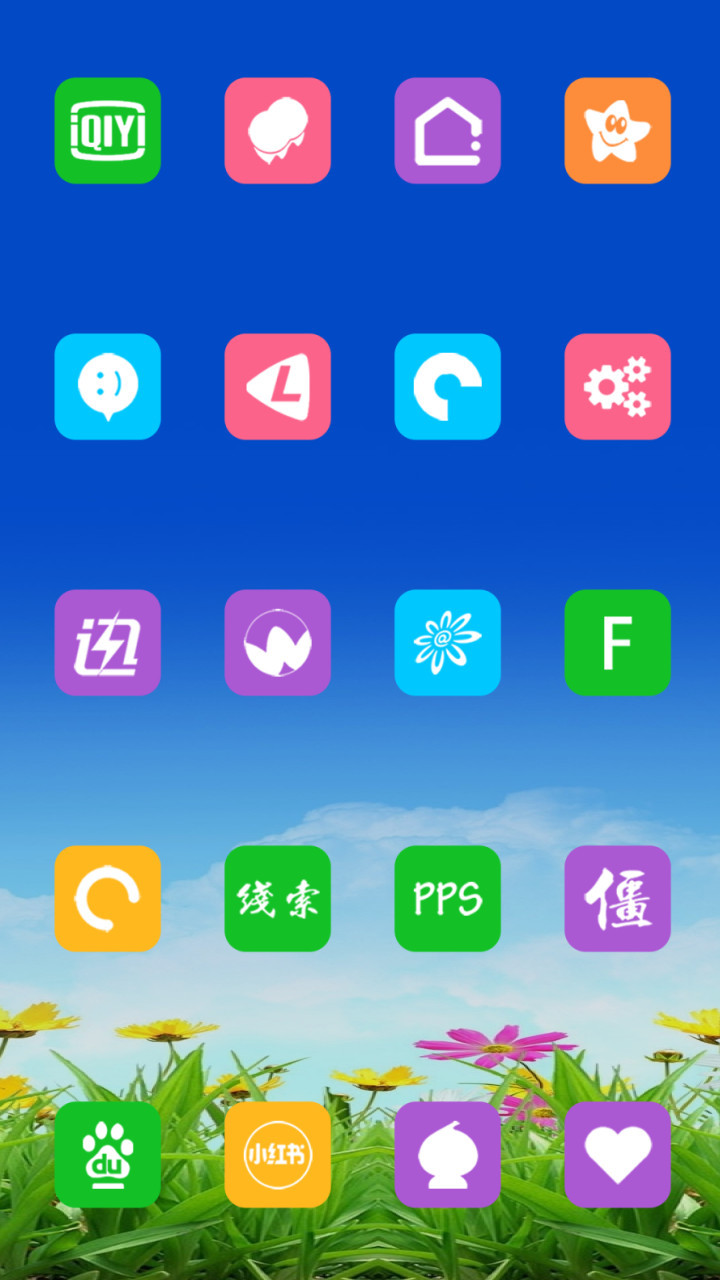Launch the pink app with letter L
Viewport: 720px width, 1280px height.
tap(278, 387)
